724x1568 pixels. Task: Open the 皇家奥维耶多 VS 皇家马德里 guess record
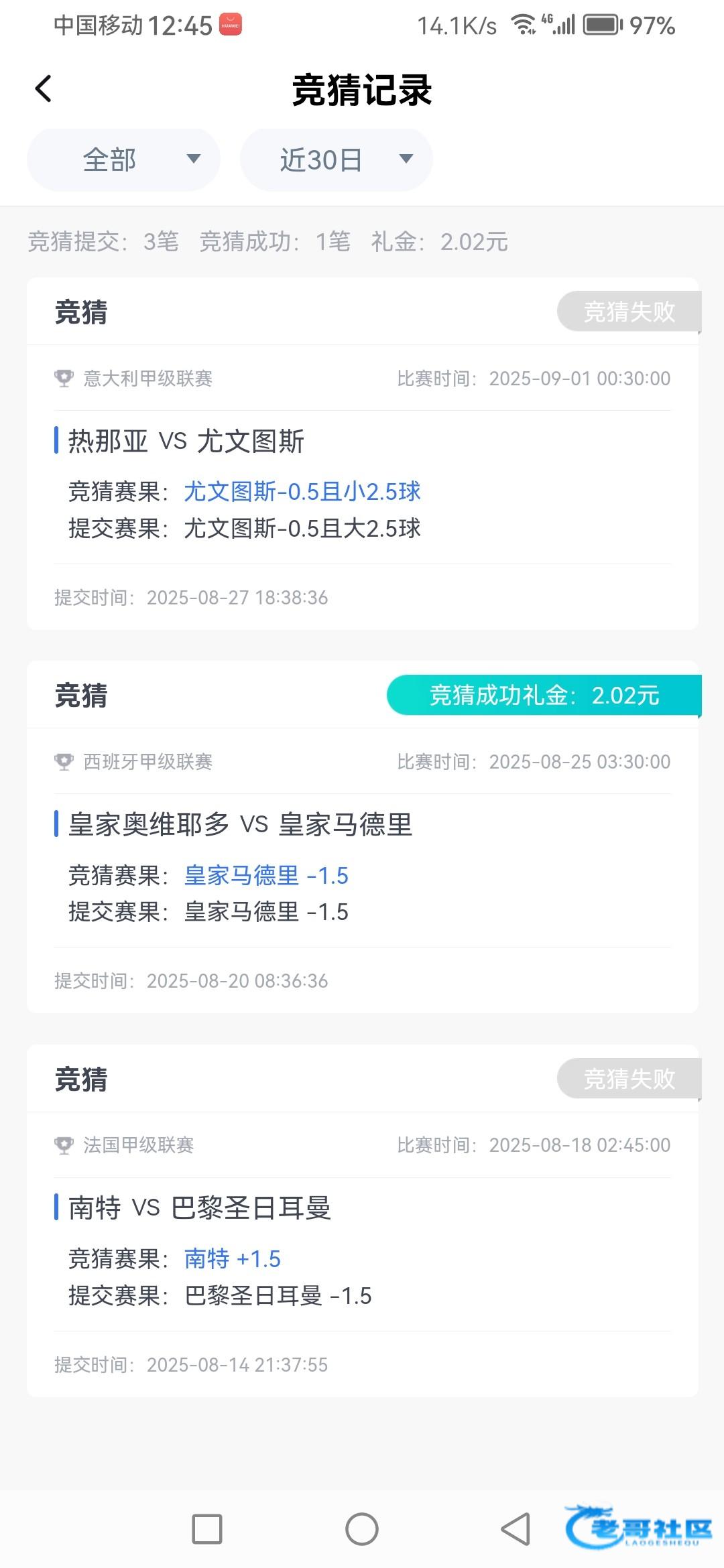363,837
